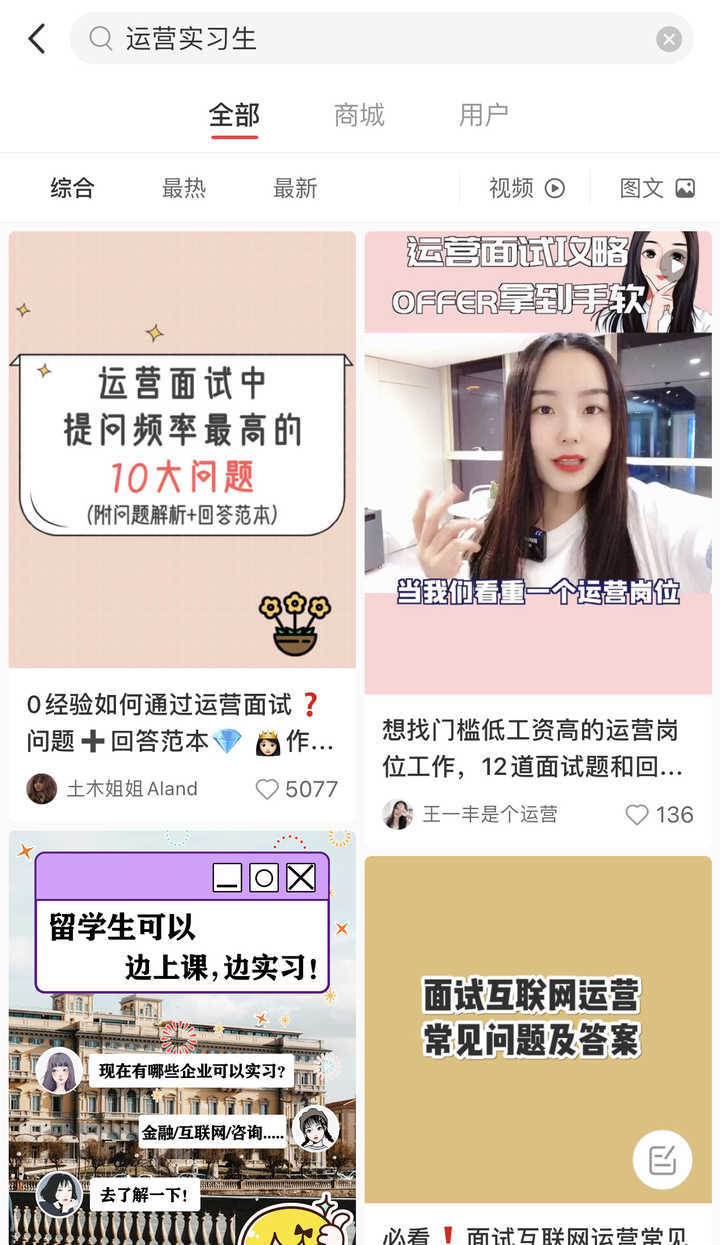Open the 留学生可以边上课边实习 post
The image size is (720, 1245).
(x=182, y=1030)
